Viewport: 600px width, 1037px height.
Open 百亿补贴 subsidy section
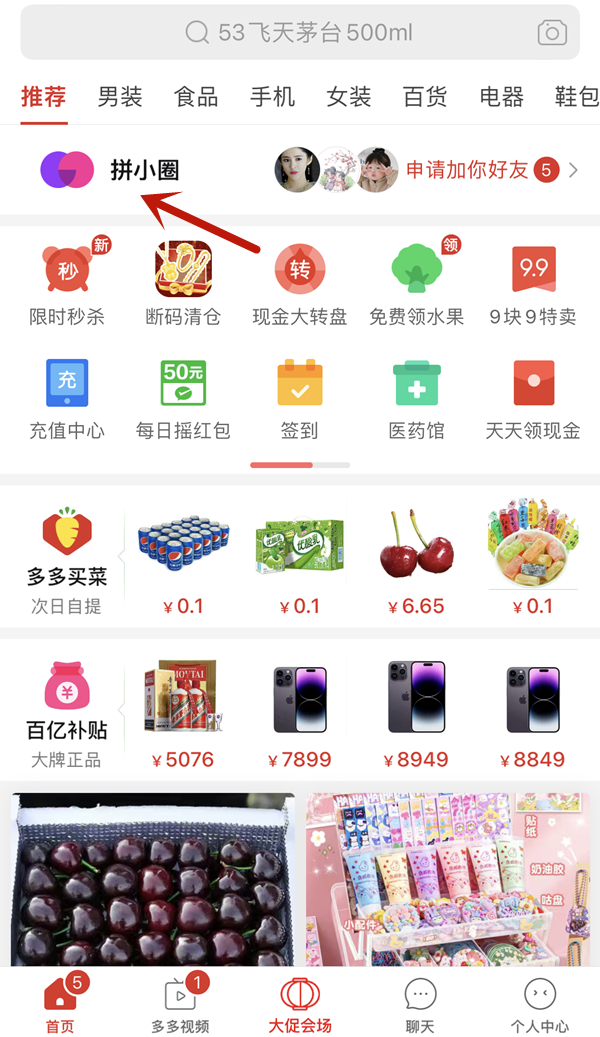coord(67,715)
